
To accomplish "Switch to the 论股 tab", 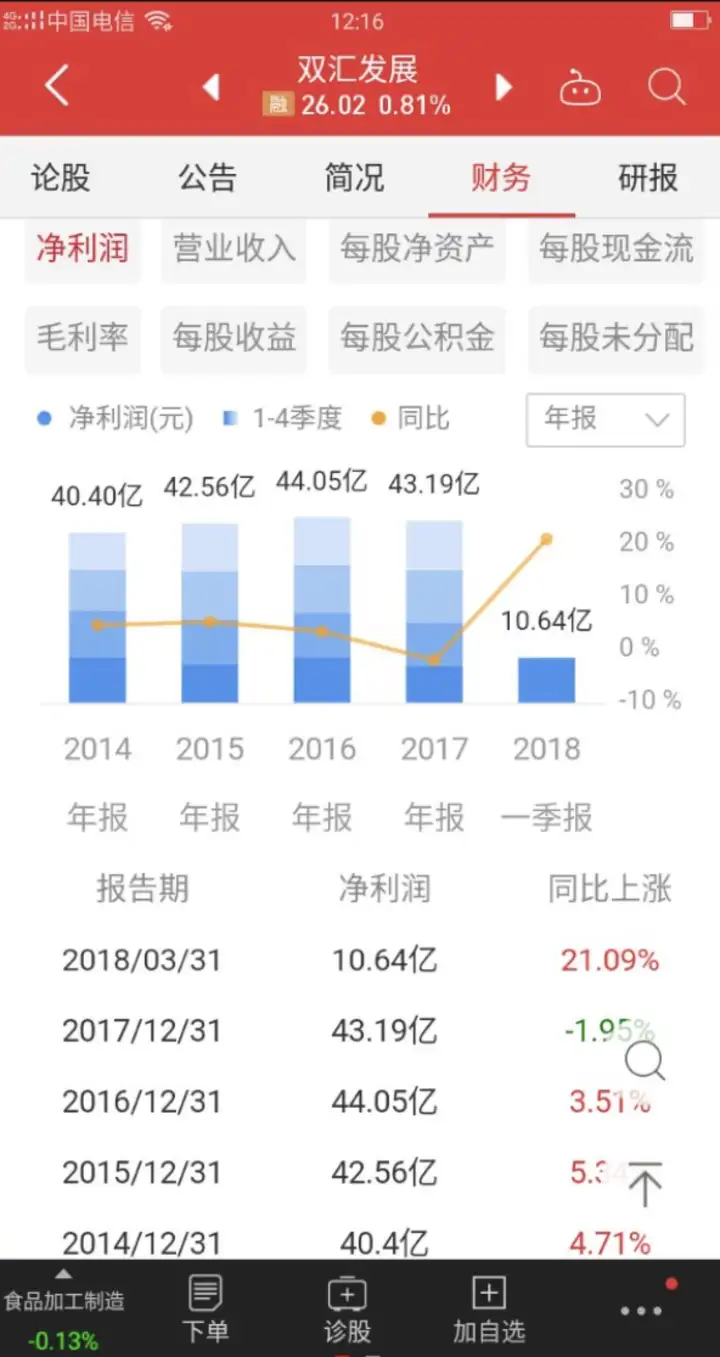I will point(60,178).
